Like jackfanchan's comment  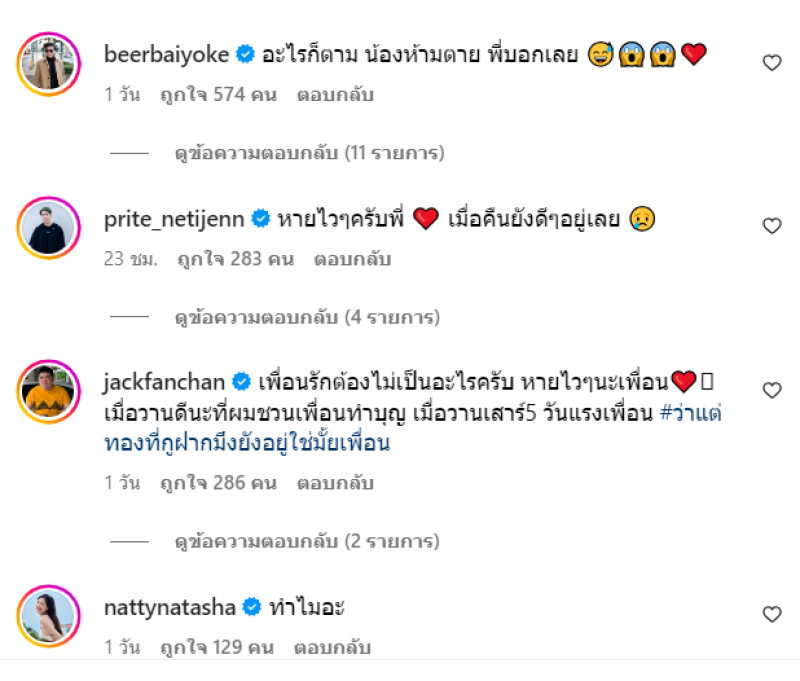[771, 390]
